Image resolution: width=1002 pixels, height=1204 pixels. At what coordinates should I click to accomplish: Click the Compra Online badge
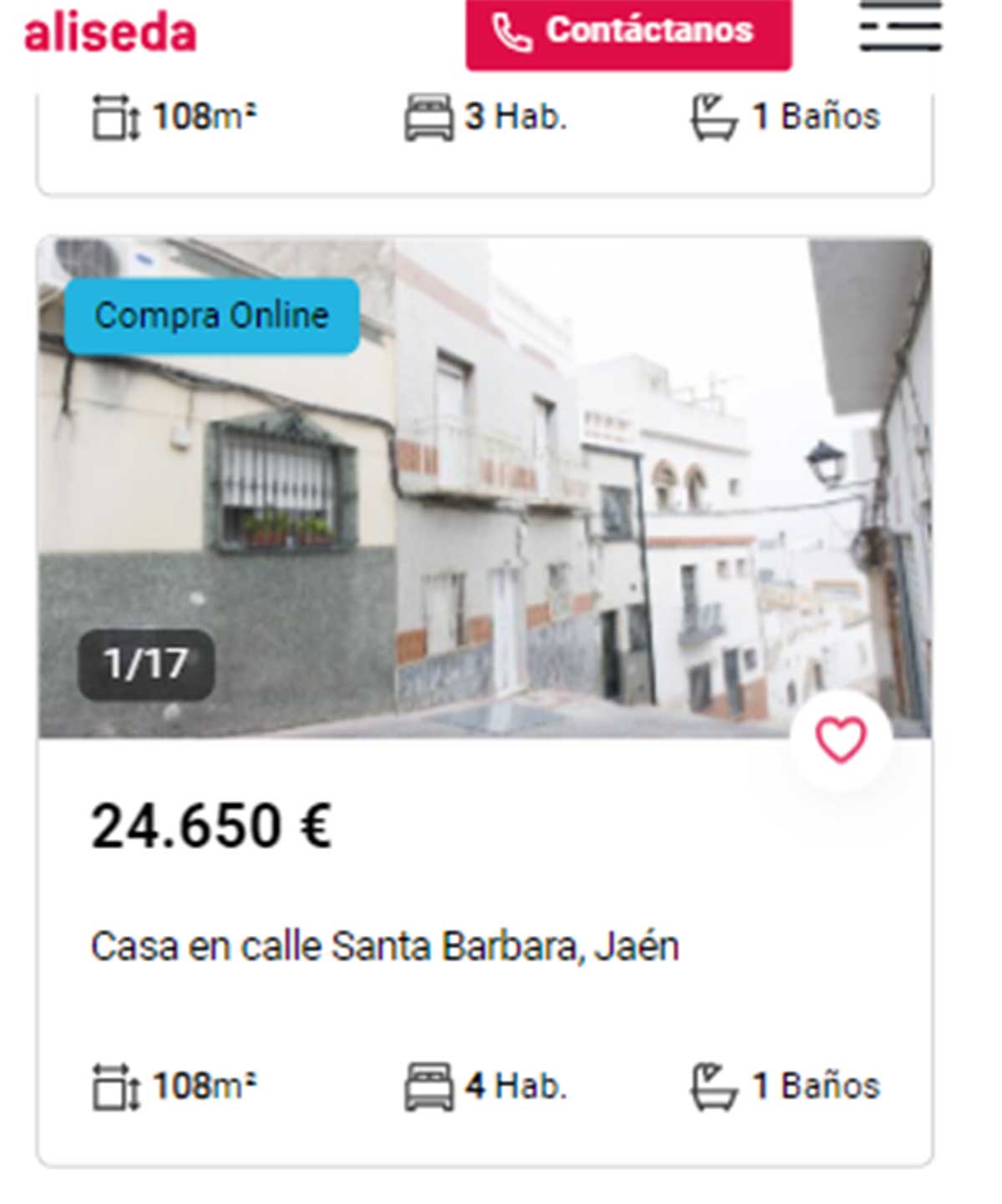coord(212,315)
